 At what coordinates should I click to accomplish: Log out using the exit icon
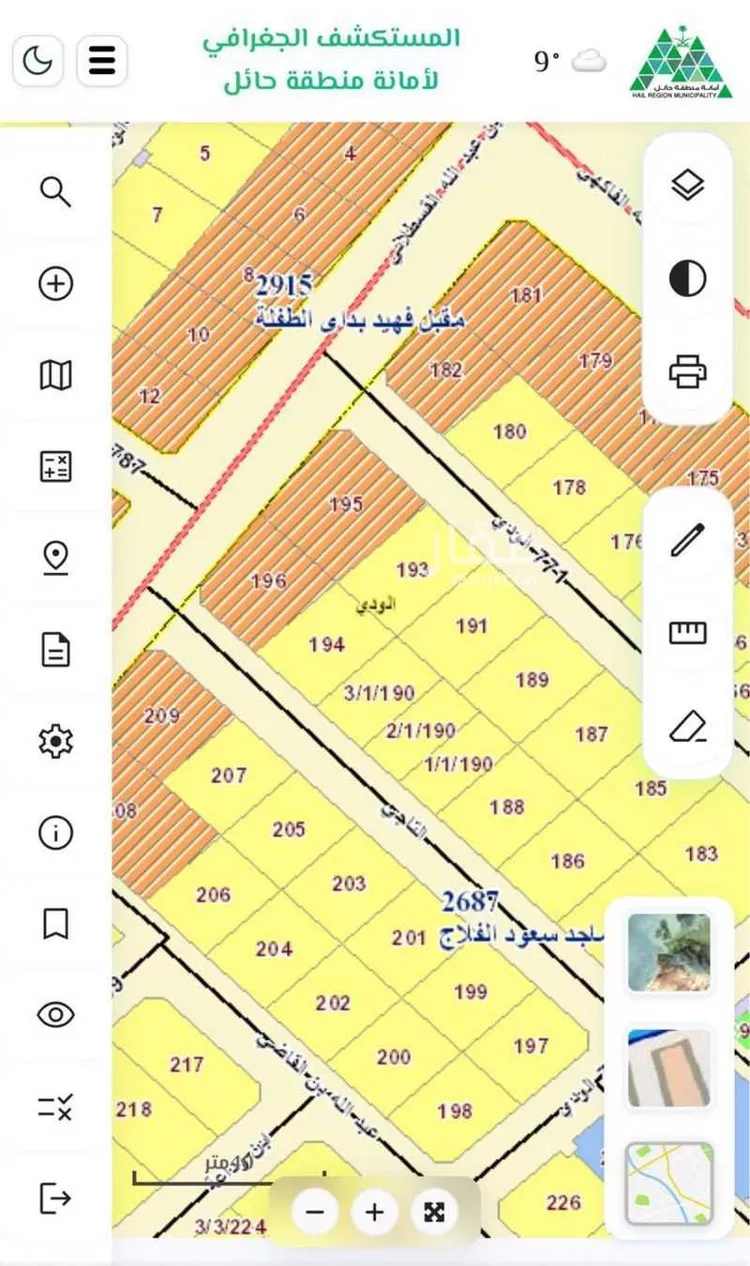point(56,1197)
